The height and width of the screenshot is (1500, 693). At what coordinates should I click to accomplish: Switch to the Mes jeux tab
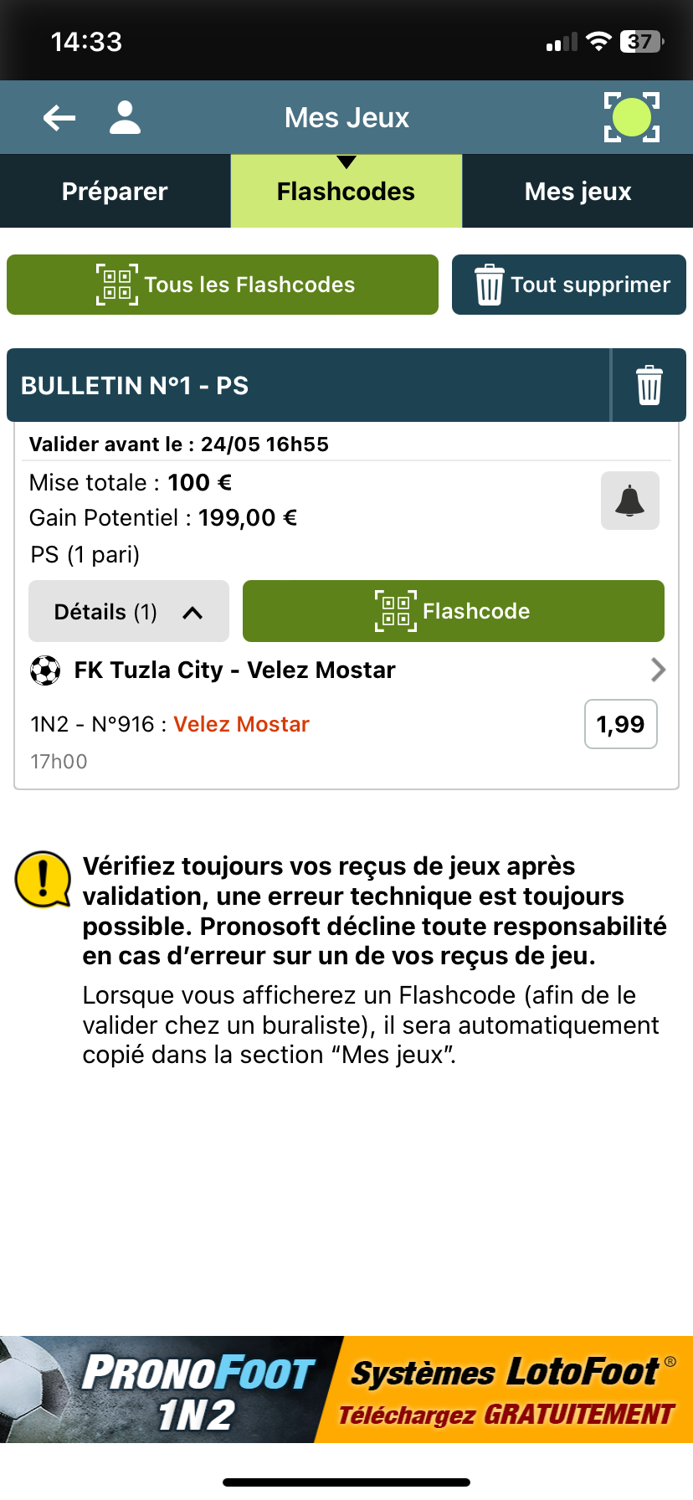click(x=578, y=191)
